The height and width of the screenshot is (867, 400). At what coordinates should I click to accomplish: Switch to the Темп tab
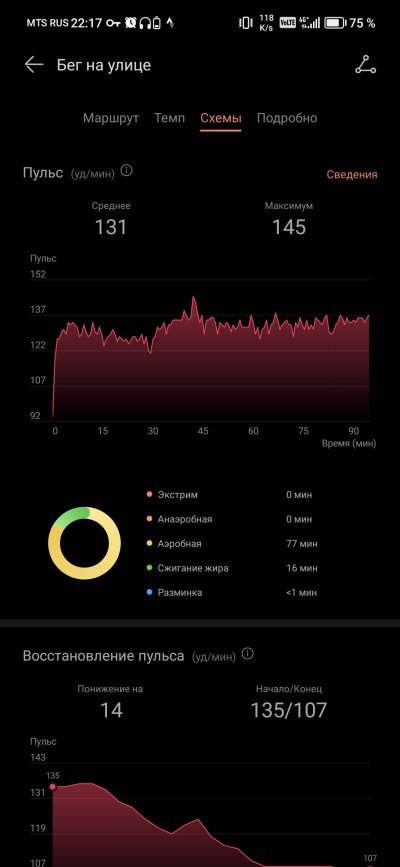tap(169, 118)
